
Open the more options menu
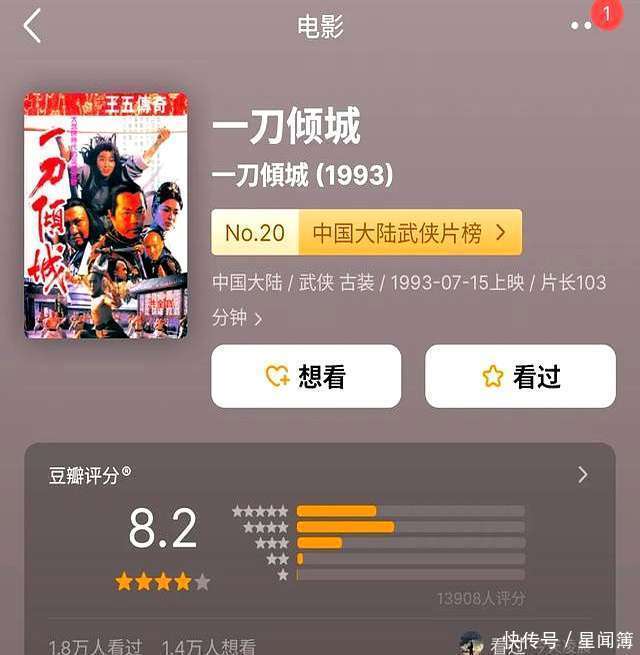tap(582, 27)
